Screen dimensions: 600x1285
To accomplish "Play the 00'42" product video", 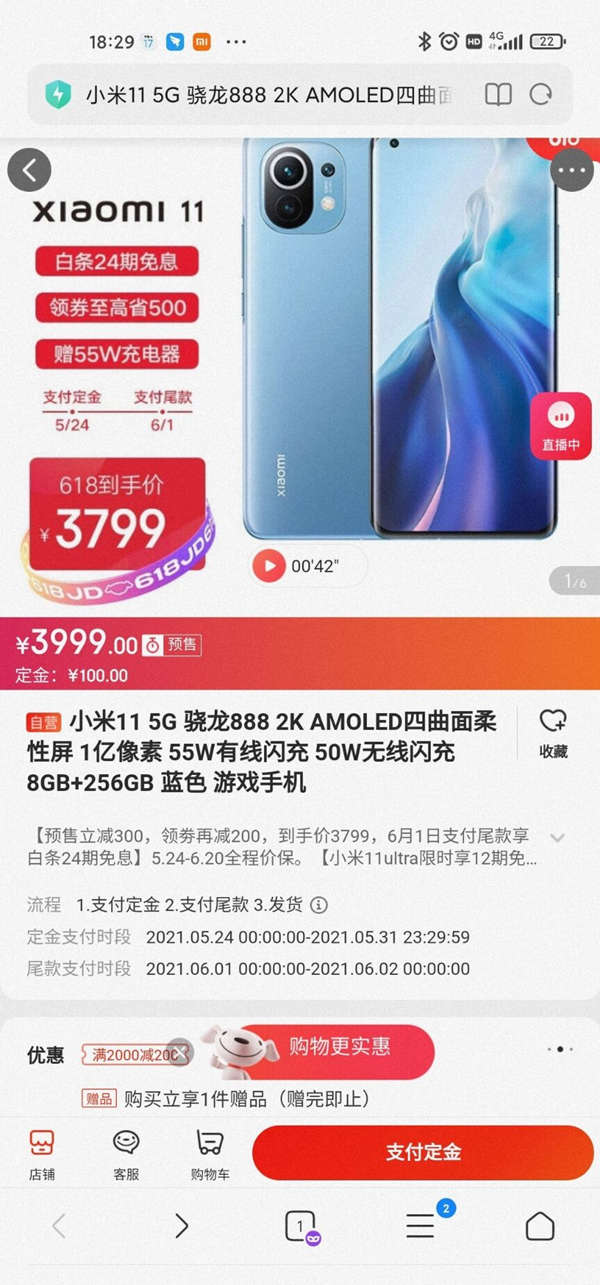I will pos(268,566).
